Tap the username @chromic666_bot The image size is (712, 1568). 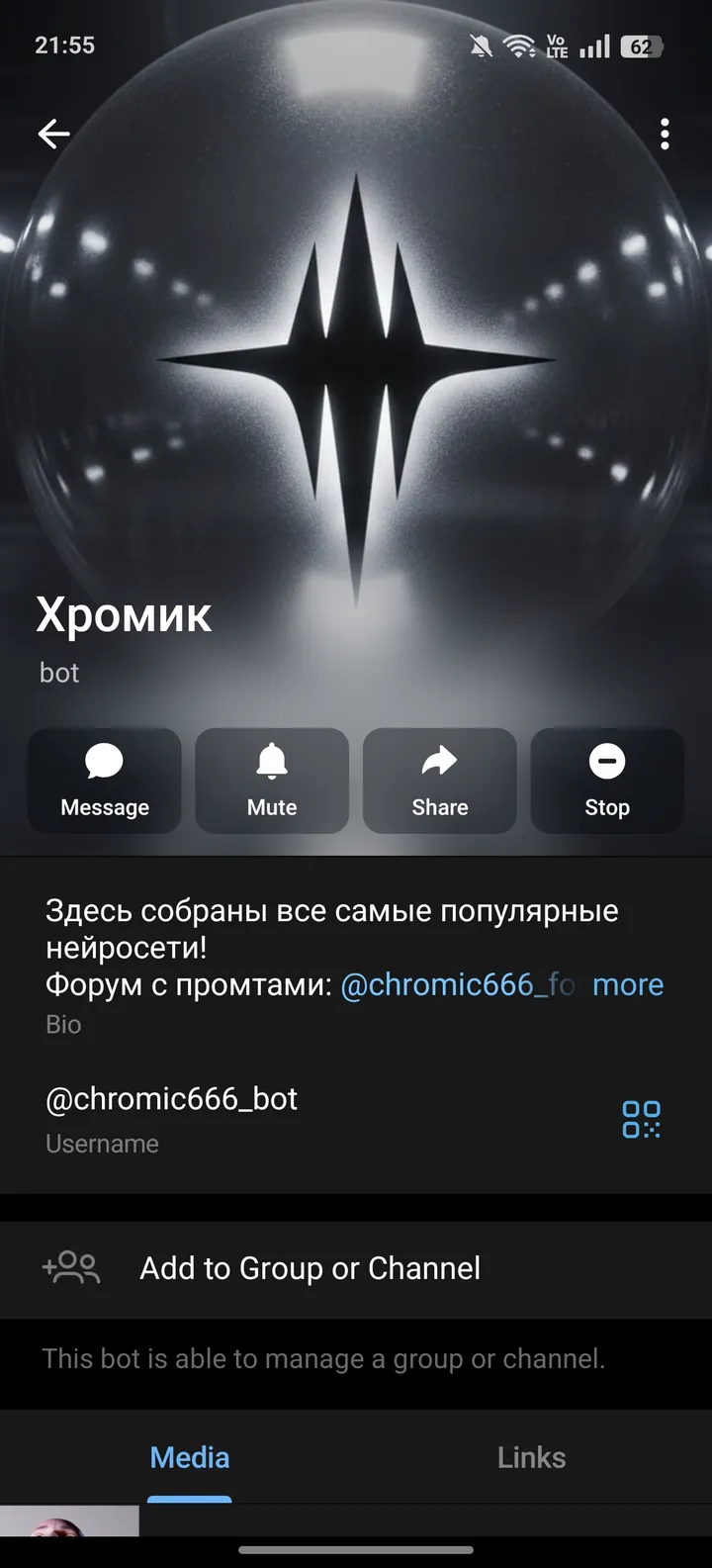pyautogui.click(x=171, y=1099)
